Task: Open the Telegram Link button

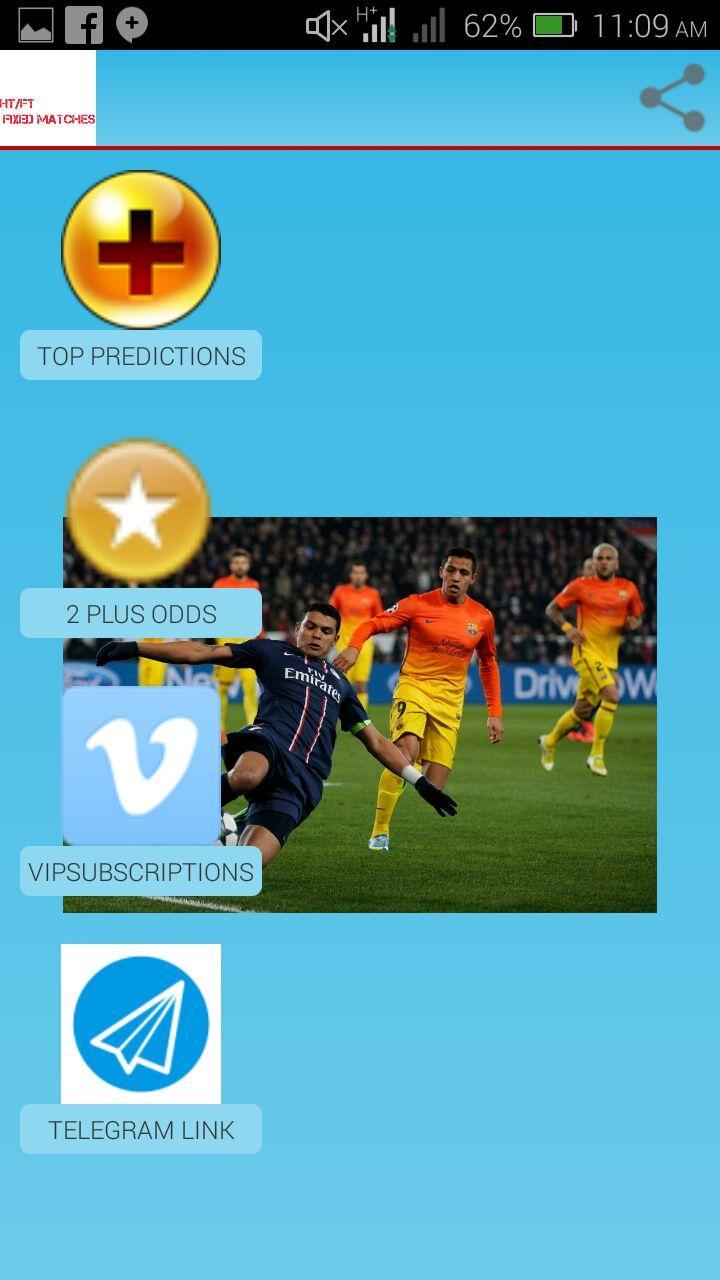Action: tap(141, 1130)
